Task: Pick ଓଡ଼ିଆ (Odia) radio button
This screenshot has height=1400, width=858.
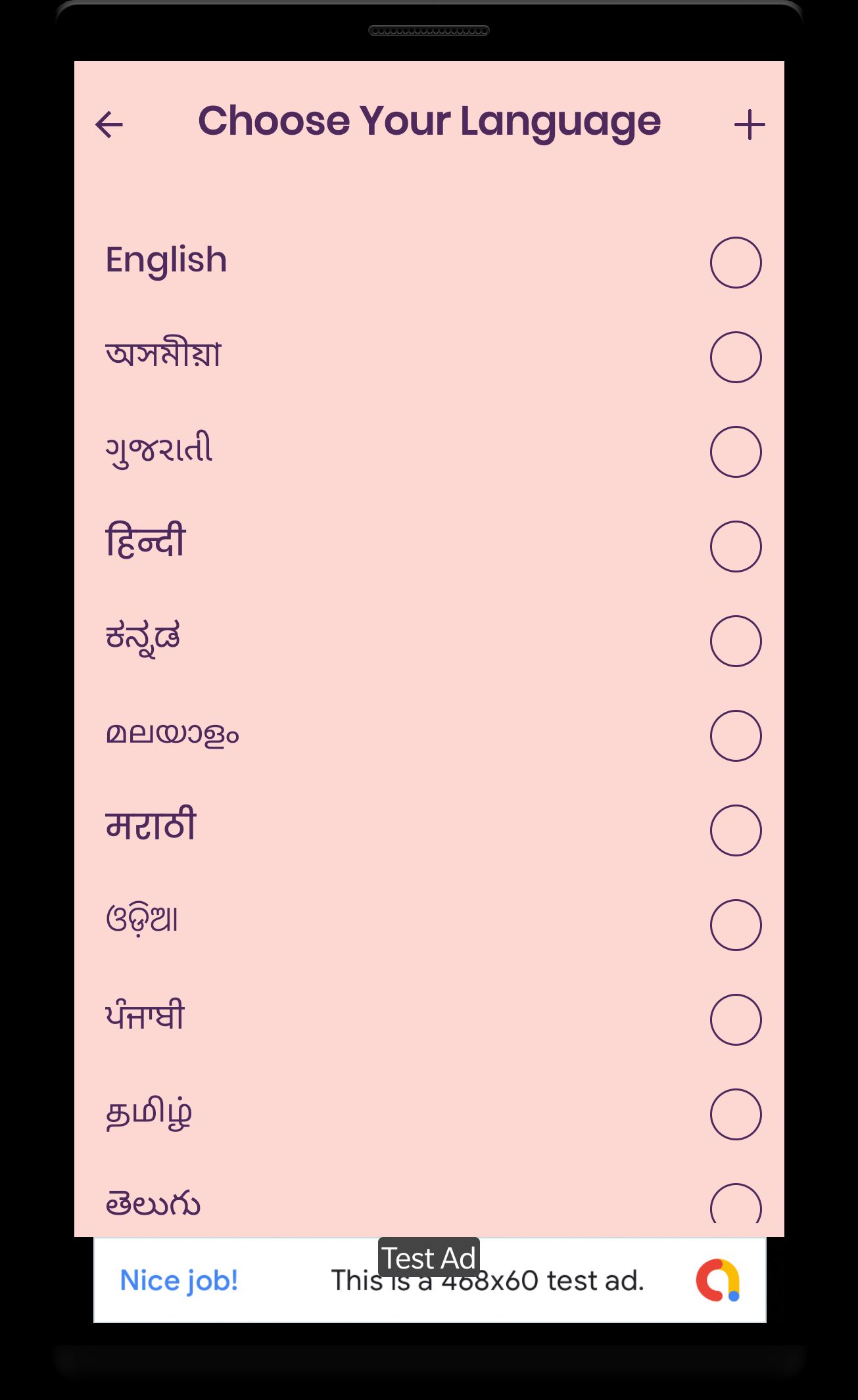Action: click(x=736, y=925)
